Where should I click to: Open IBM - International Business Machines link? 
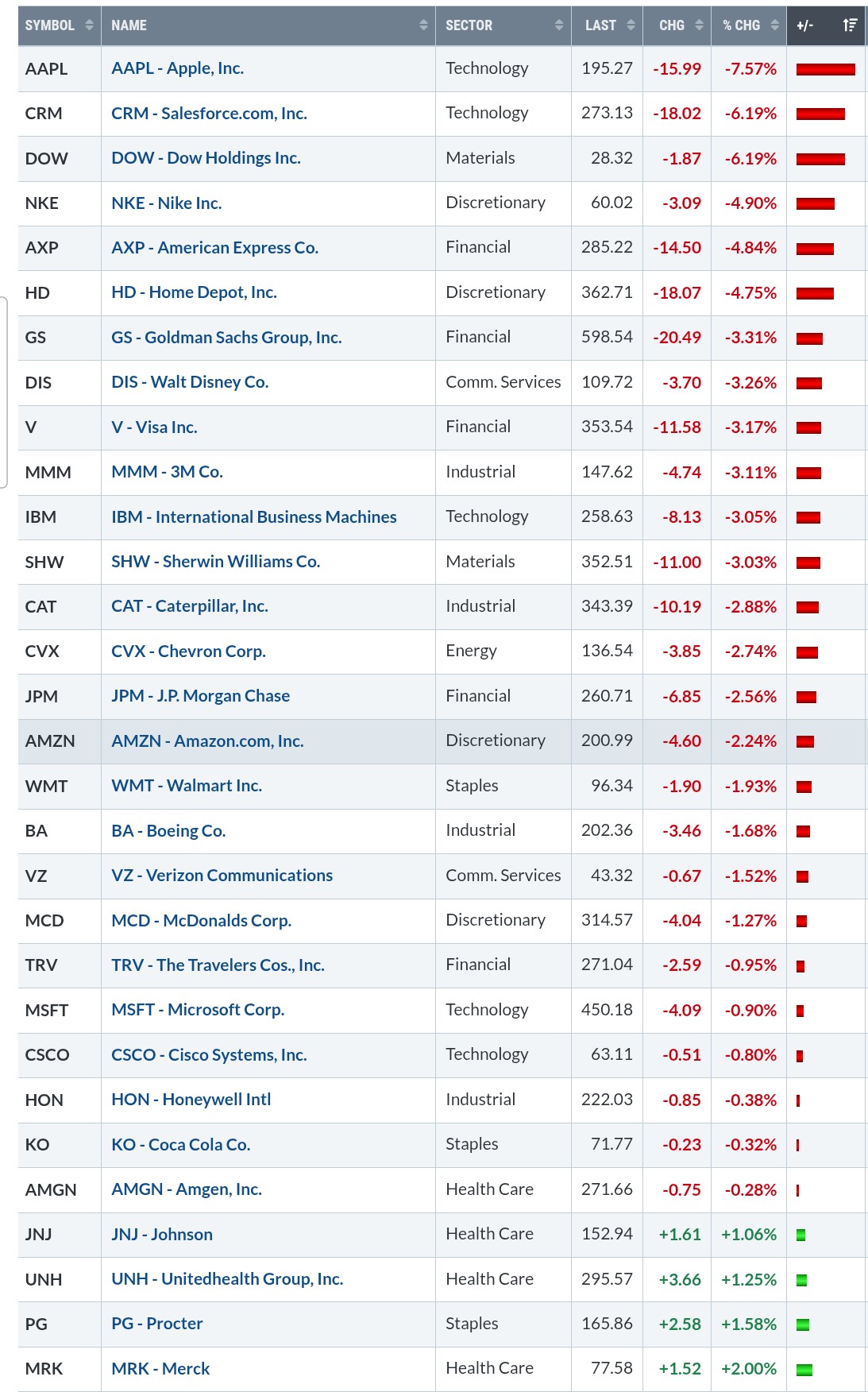point(254,517)
